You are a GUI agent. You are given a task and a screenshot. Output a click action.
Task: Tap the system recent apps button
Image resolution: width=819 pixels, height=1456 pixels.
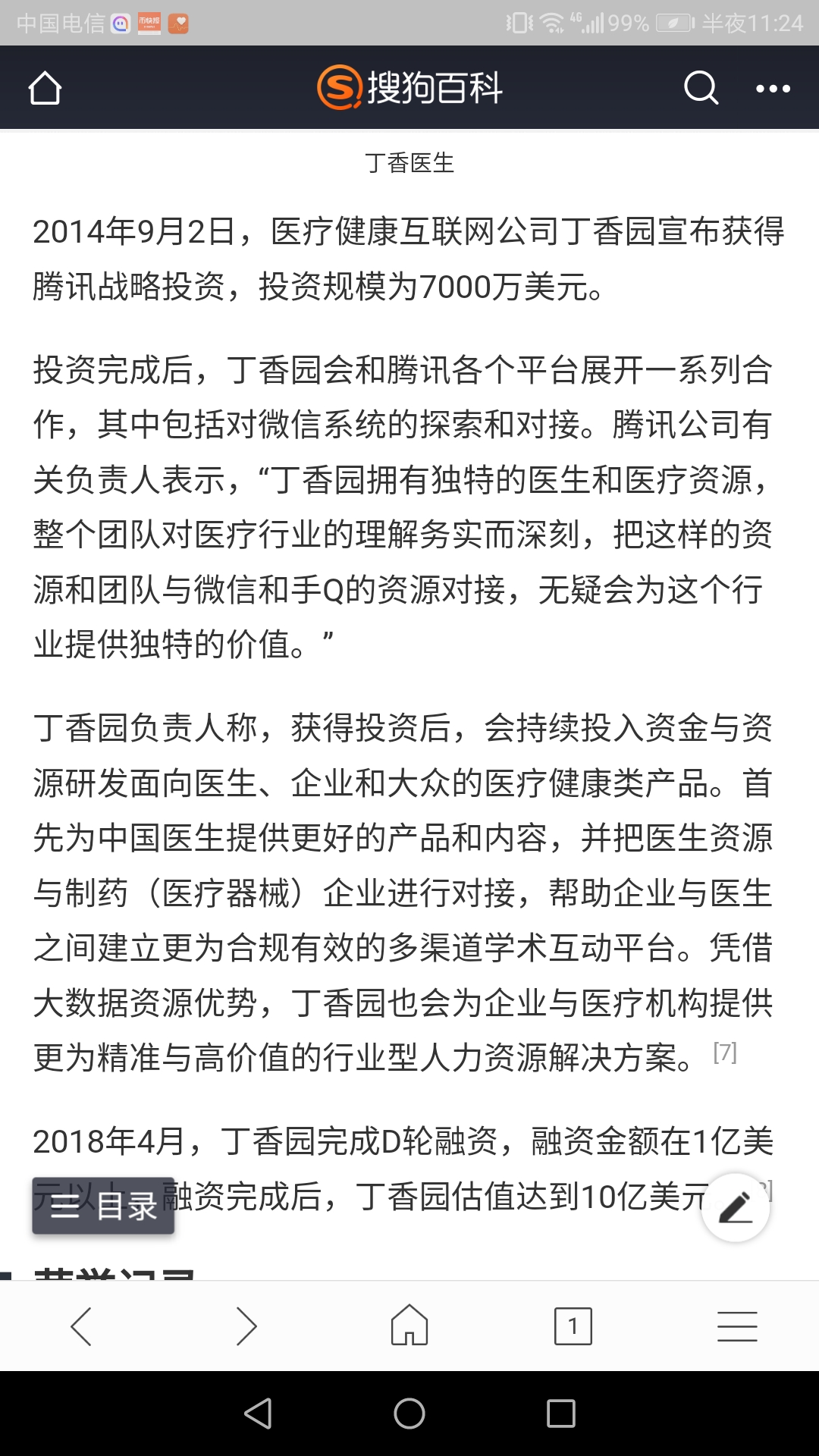tap(561, 1414)
